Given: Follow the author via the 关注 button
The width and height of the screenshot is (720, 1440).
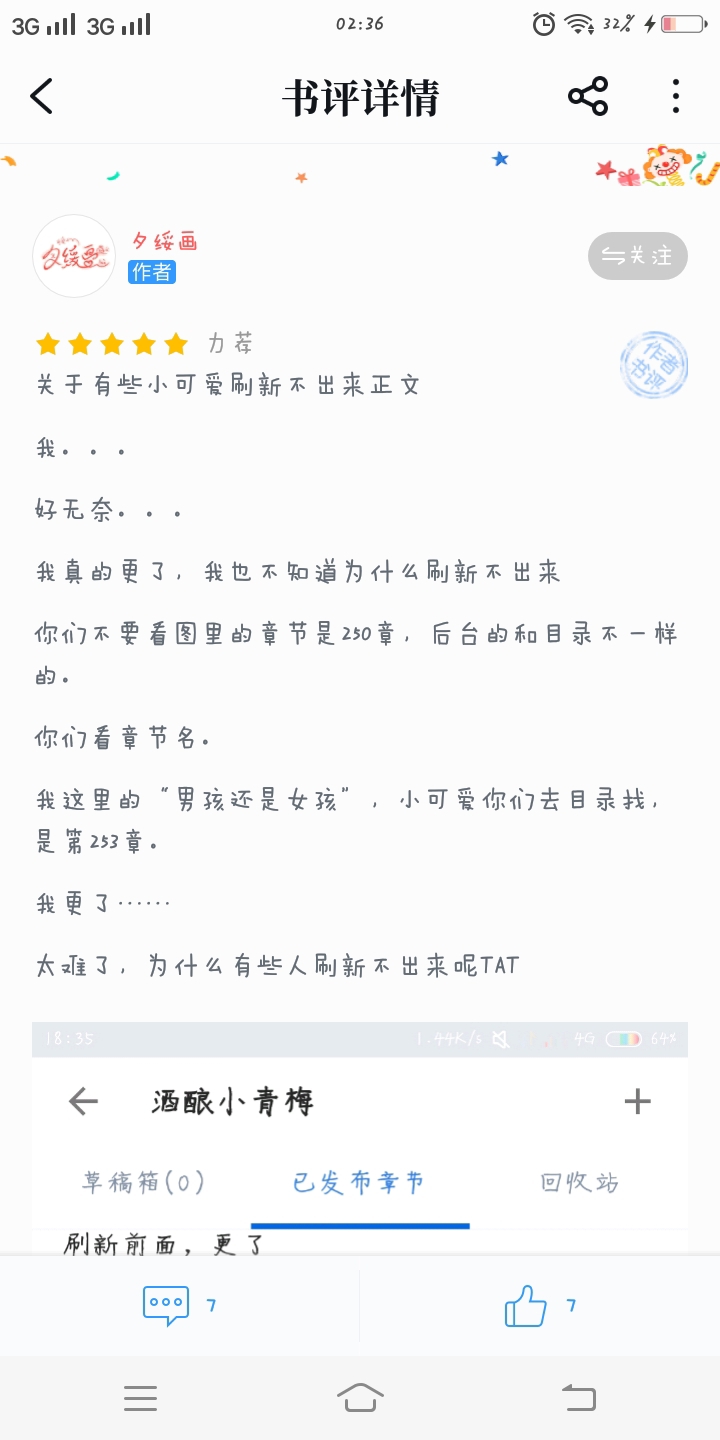Looking at the screenshot, I should pyautogui.click(x=638, y=256).
